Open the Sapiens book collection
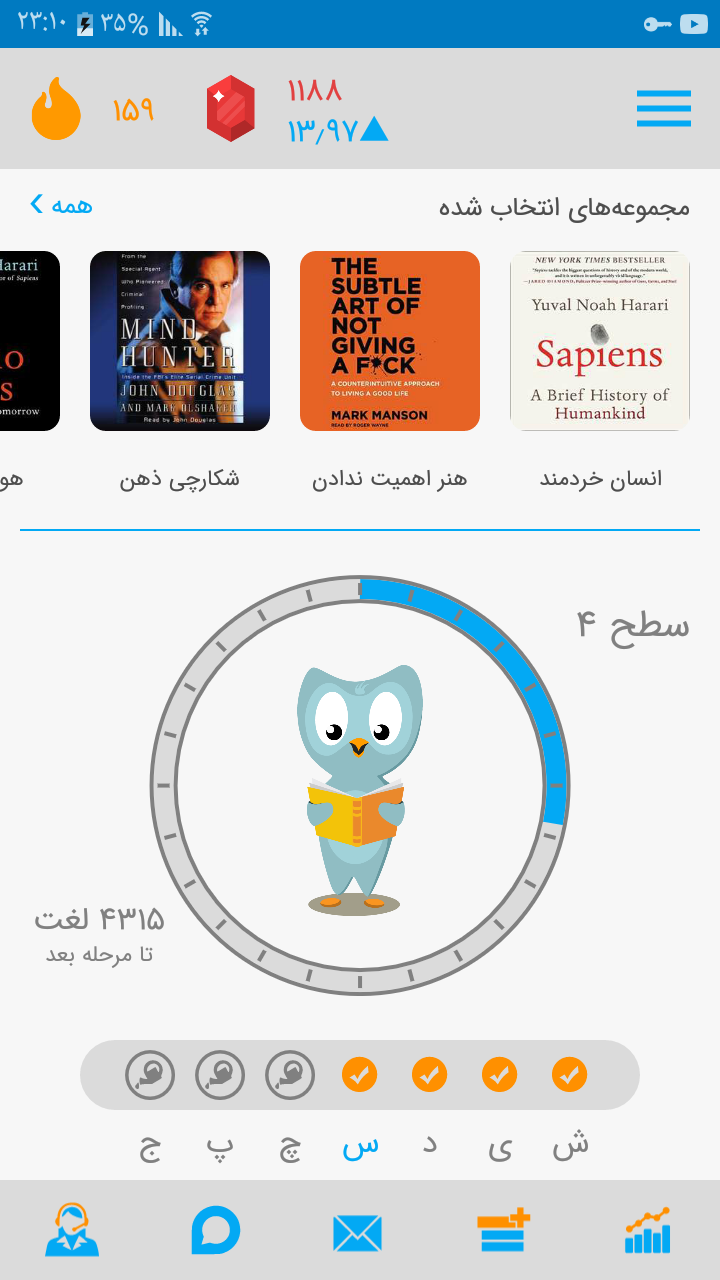The width and height of the screenshot is (720, 1280). point(600,341)
